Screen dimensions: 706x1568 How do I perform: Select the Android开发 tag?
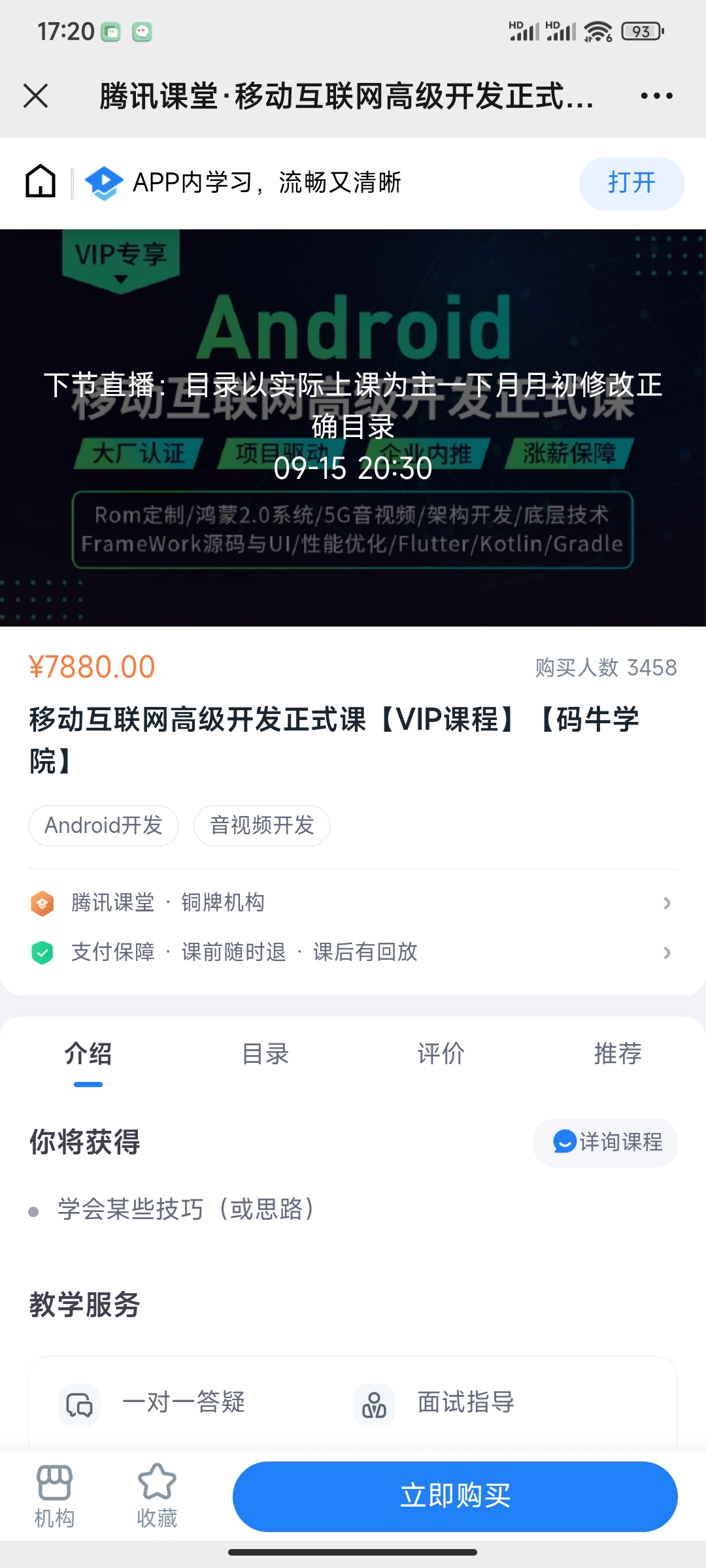tap(103, 826)
